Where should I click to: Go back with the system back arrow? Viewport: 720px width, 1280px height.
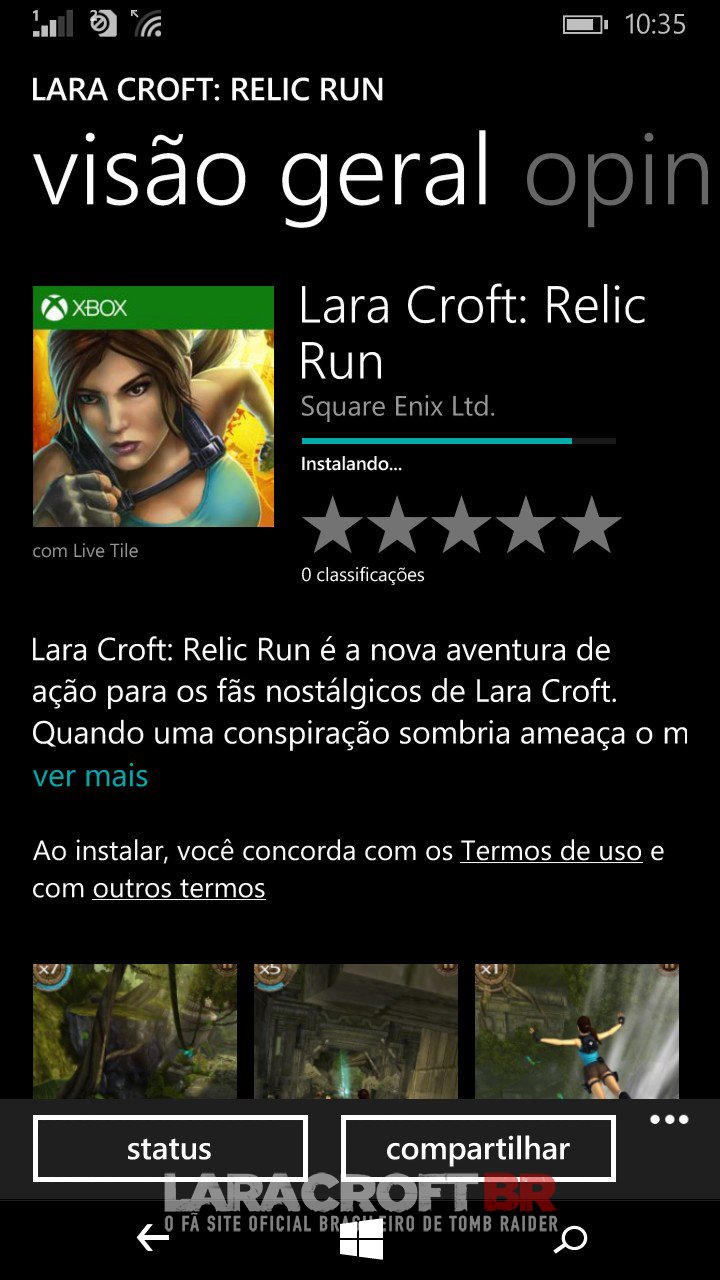tap(153, 1240)
